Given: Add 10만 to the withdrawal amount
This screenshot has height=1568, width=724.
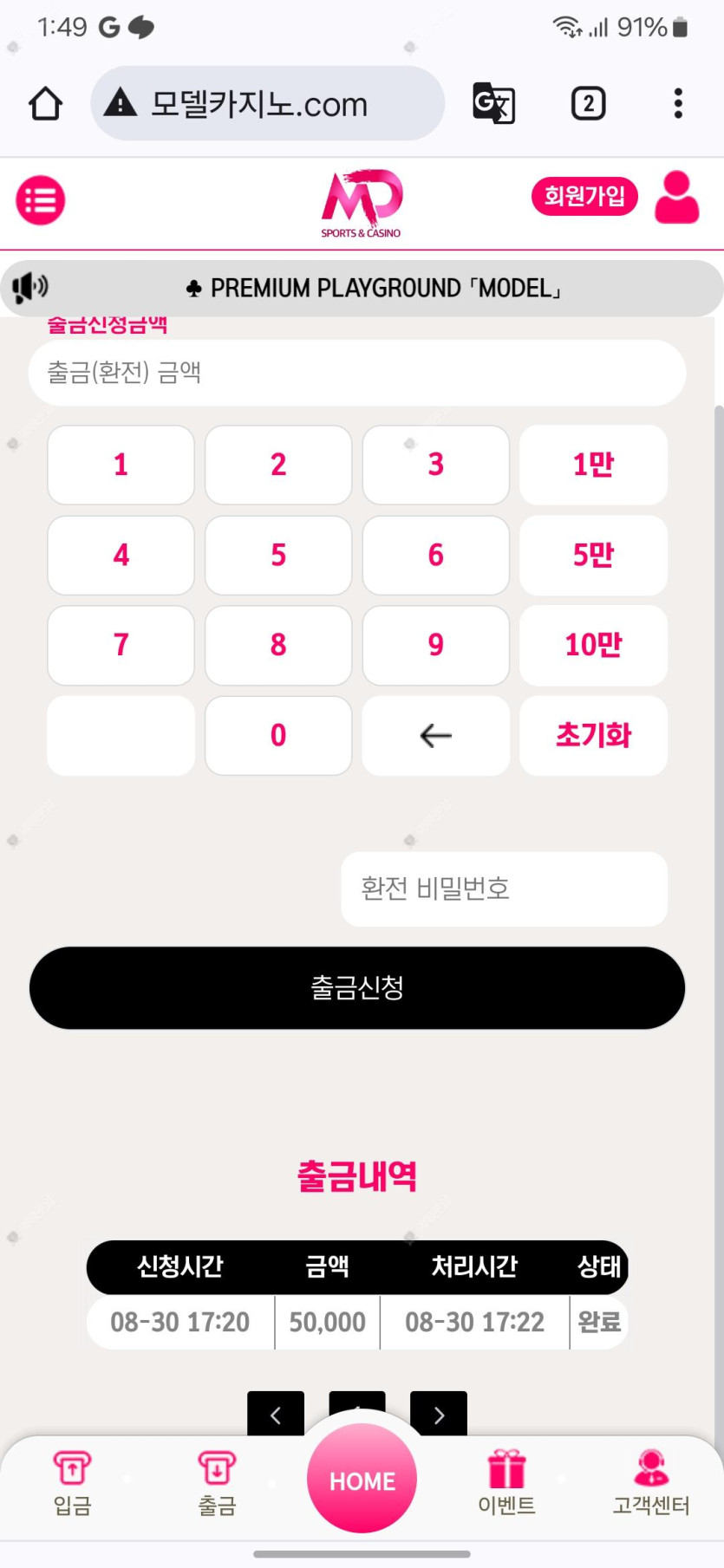Looking at the screenshot, I should coord(593,645).
